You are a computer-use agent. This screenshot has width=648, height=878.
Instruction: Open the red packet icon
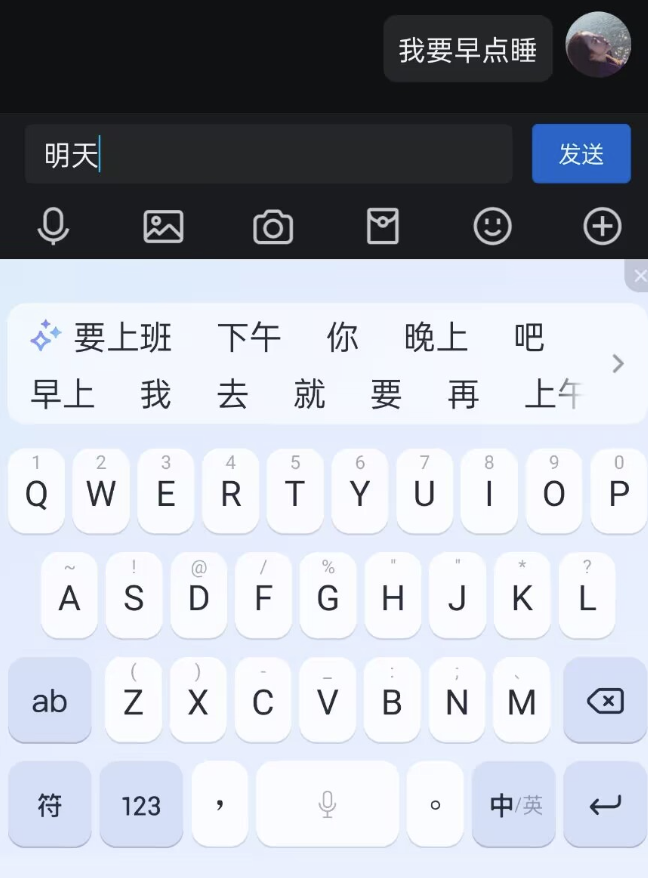tap(383, 227)
